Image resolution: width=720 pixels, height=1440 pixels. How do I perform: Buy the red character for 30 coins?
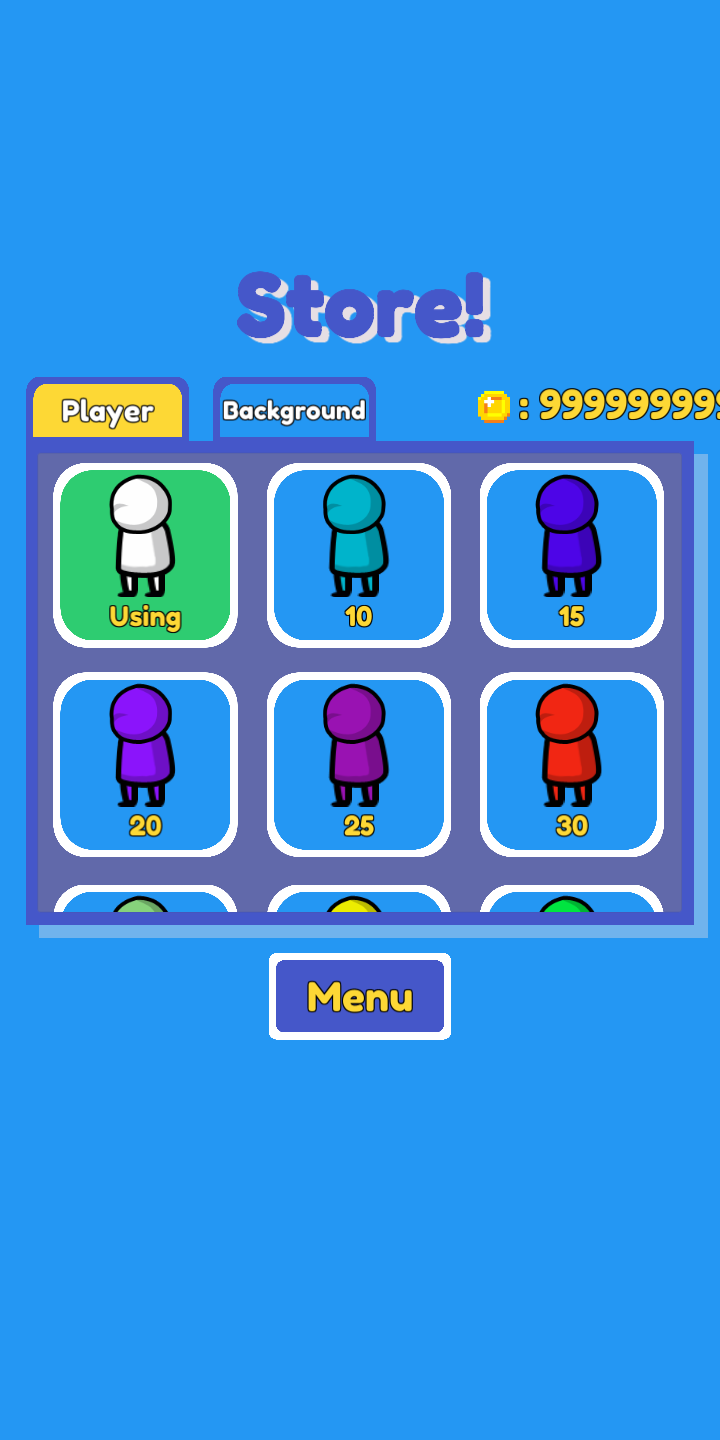(x=571, y=764)
